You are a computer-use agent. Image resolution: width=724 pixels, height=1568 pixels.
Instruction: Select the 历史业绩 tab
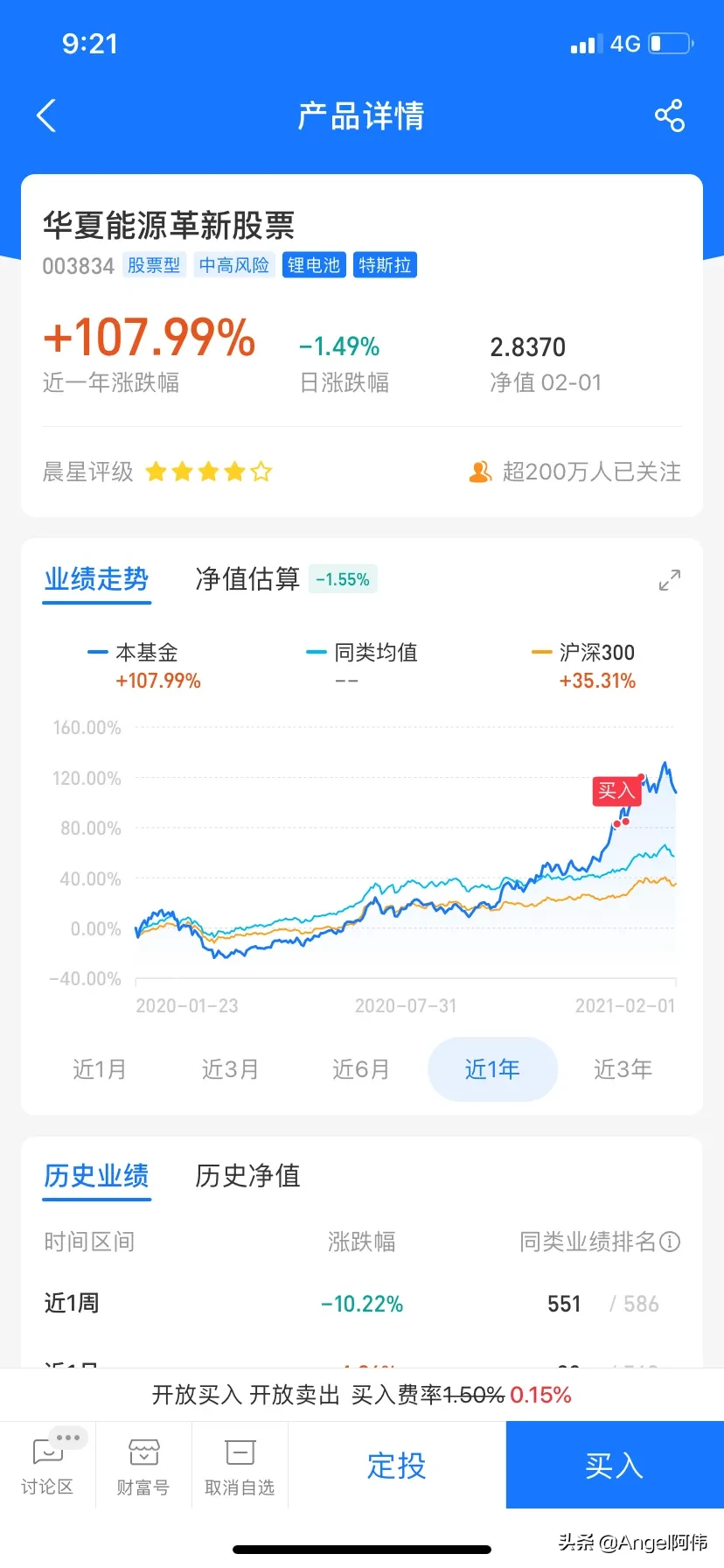coord(97,1175)
